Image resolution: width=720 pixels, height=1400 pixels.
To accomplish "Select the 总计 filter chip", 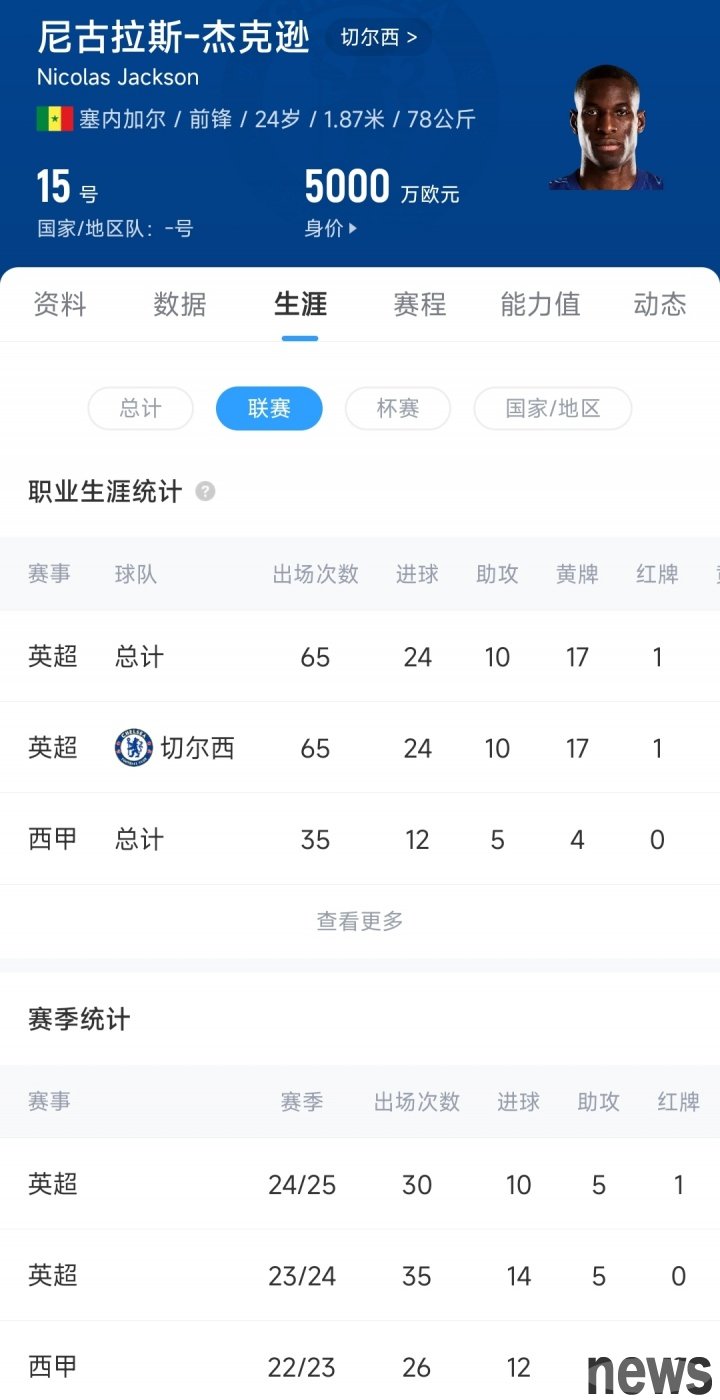I will point(141,409).
